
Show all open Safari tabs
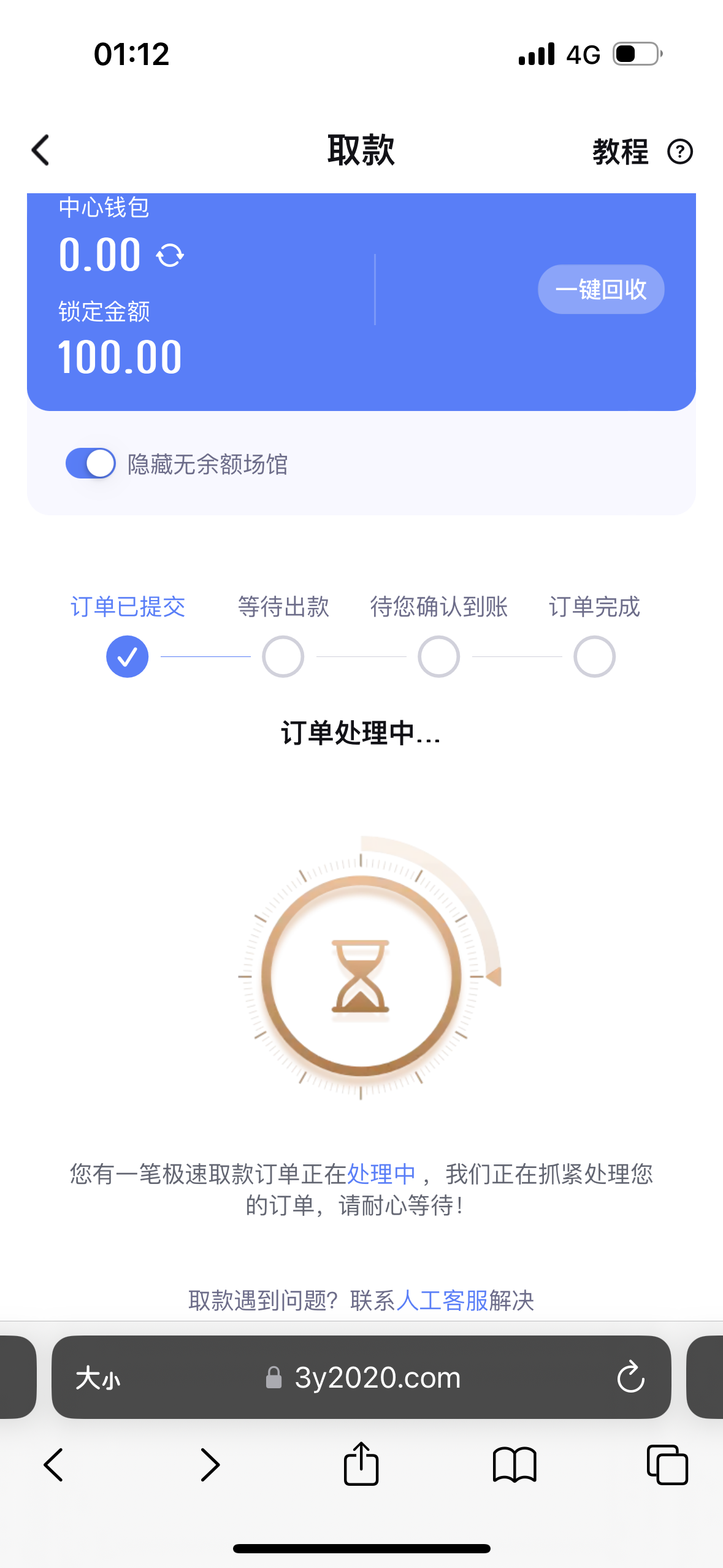[x=667, y=1465]
